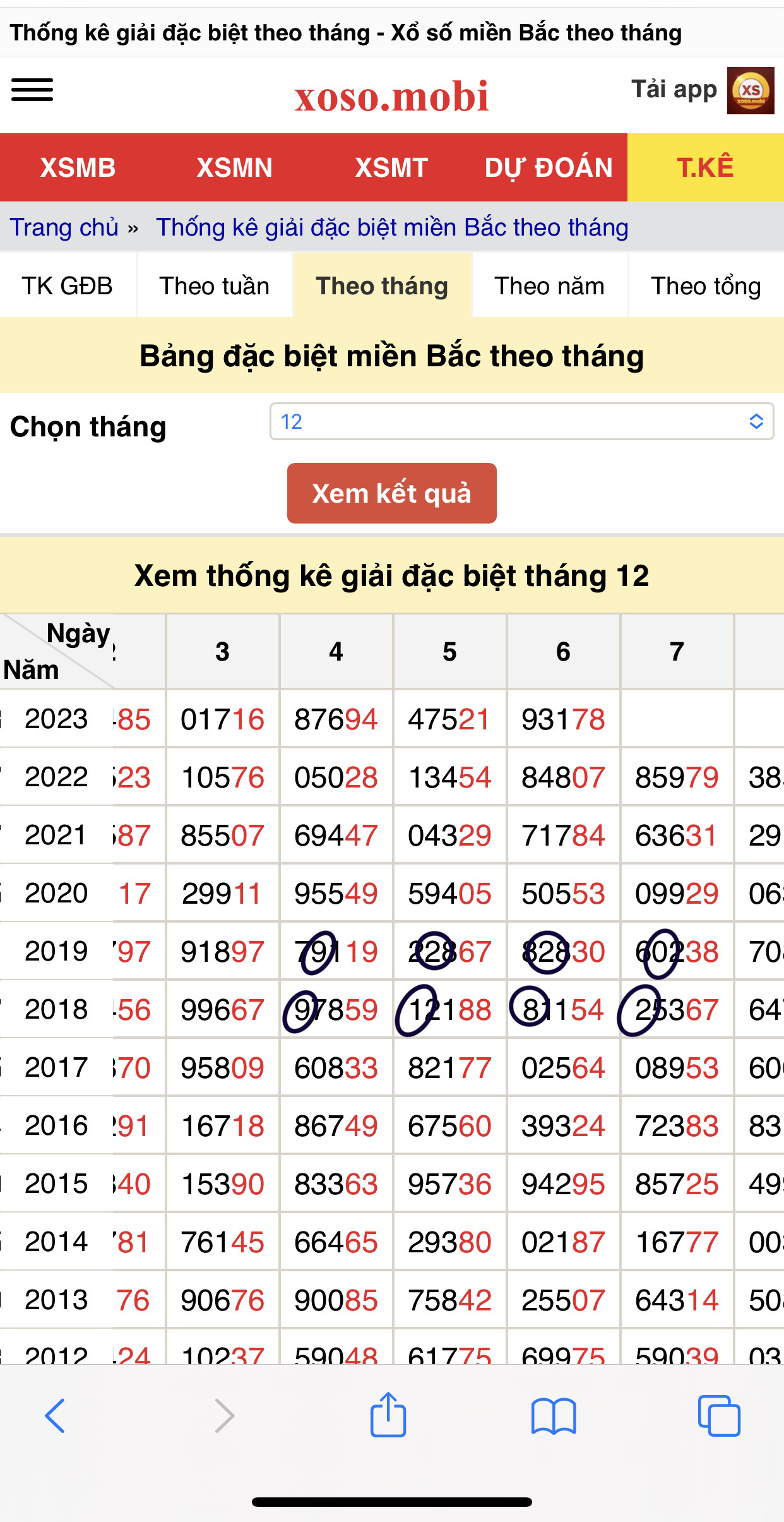The width and height of the screenshot is (784, 1522).
Task: Switch to the XSMT tab
Action: (x=391, y=168)
